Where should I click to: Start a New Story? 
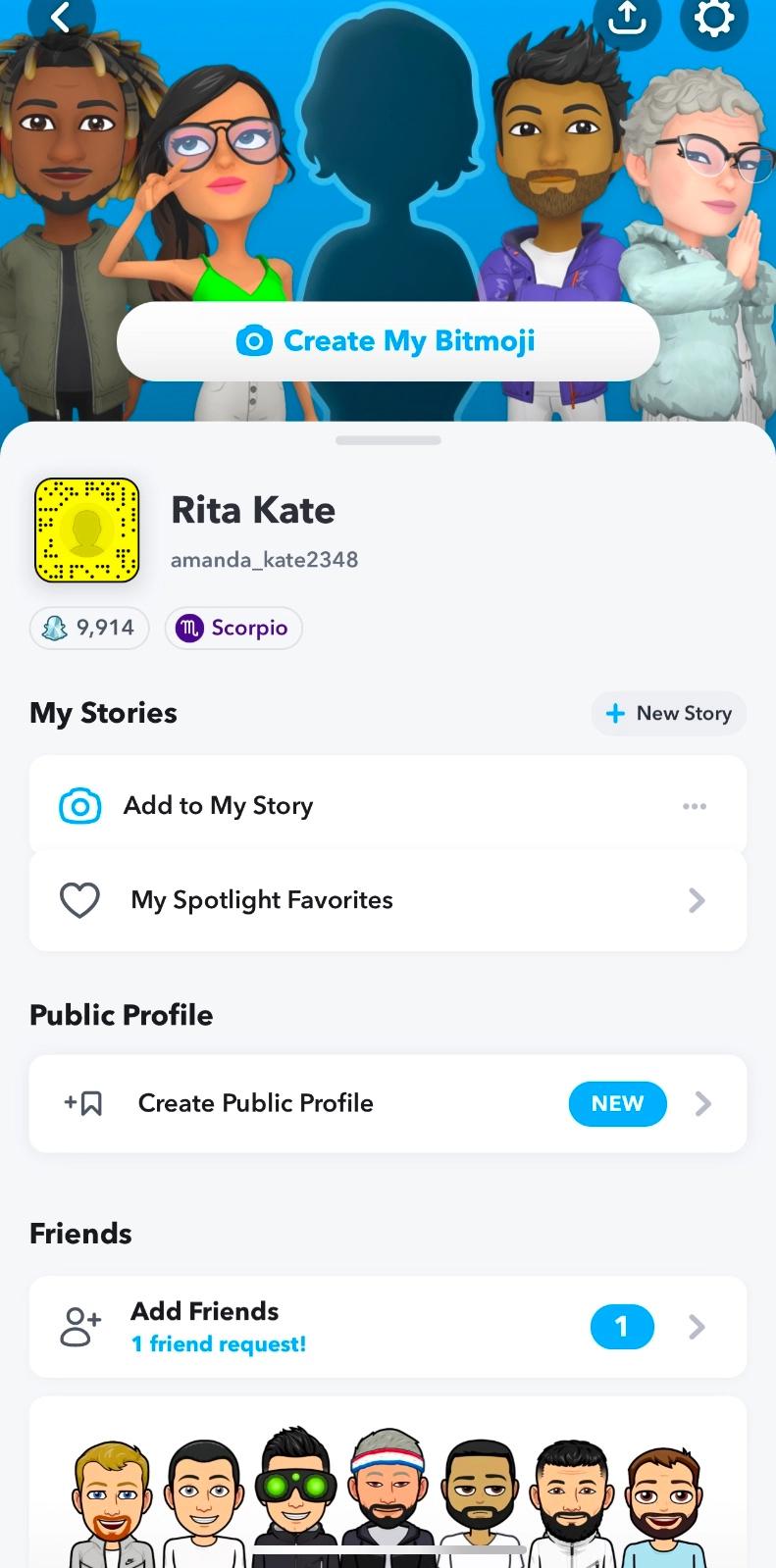[x=668, y=713]
